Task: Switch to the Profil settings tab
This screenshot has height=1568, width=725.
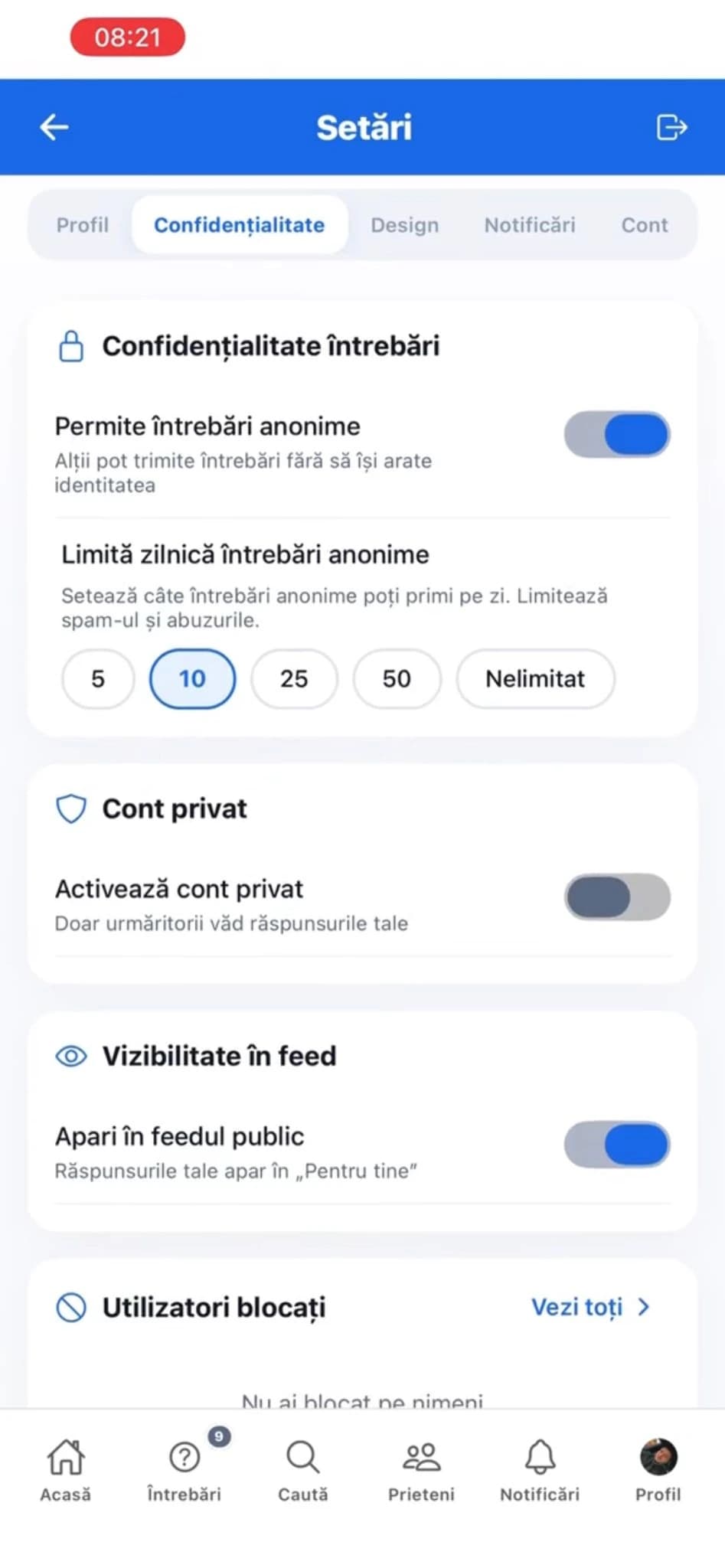Action: point(83,225)
